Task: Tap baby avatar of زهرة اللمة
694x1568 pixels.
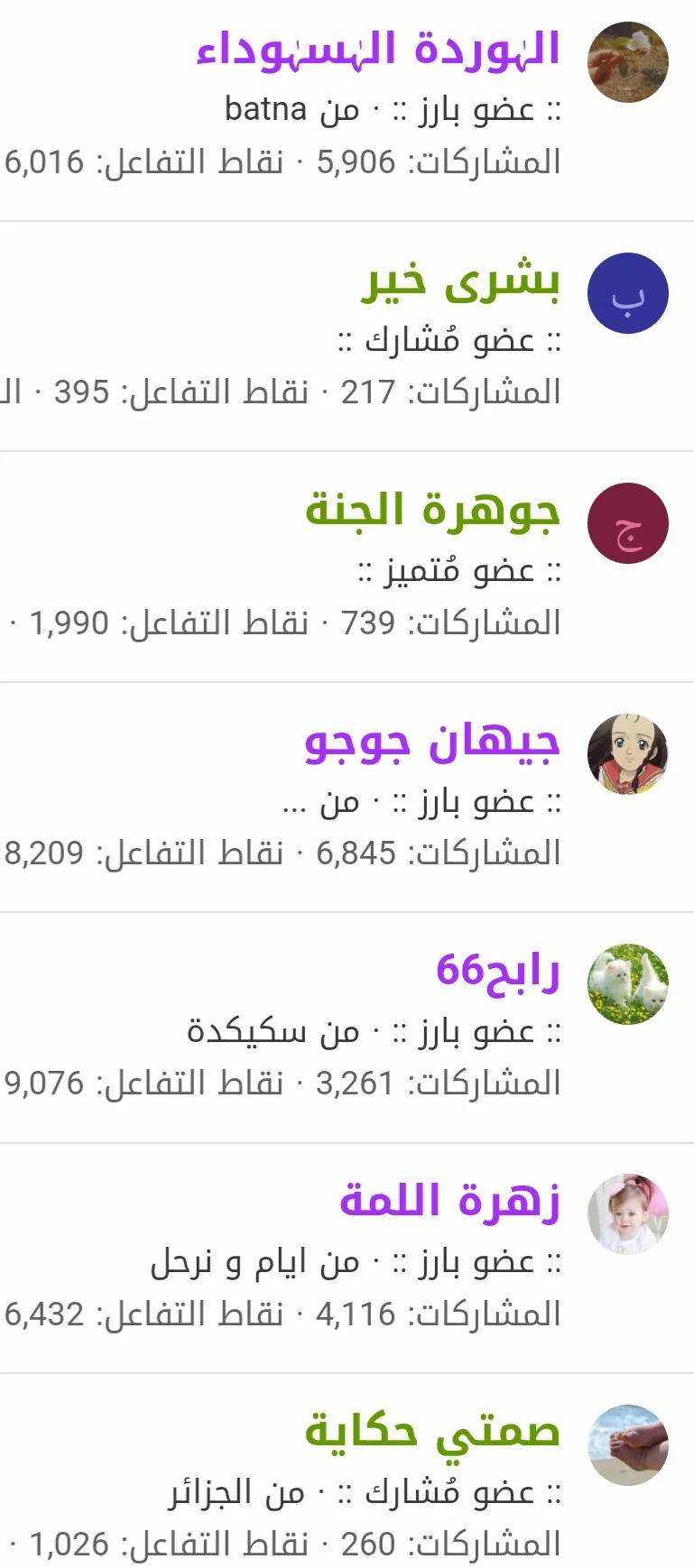Action: 627,1214
